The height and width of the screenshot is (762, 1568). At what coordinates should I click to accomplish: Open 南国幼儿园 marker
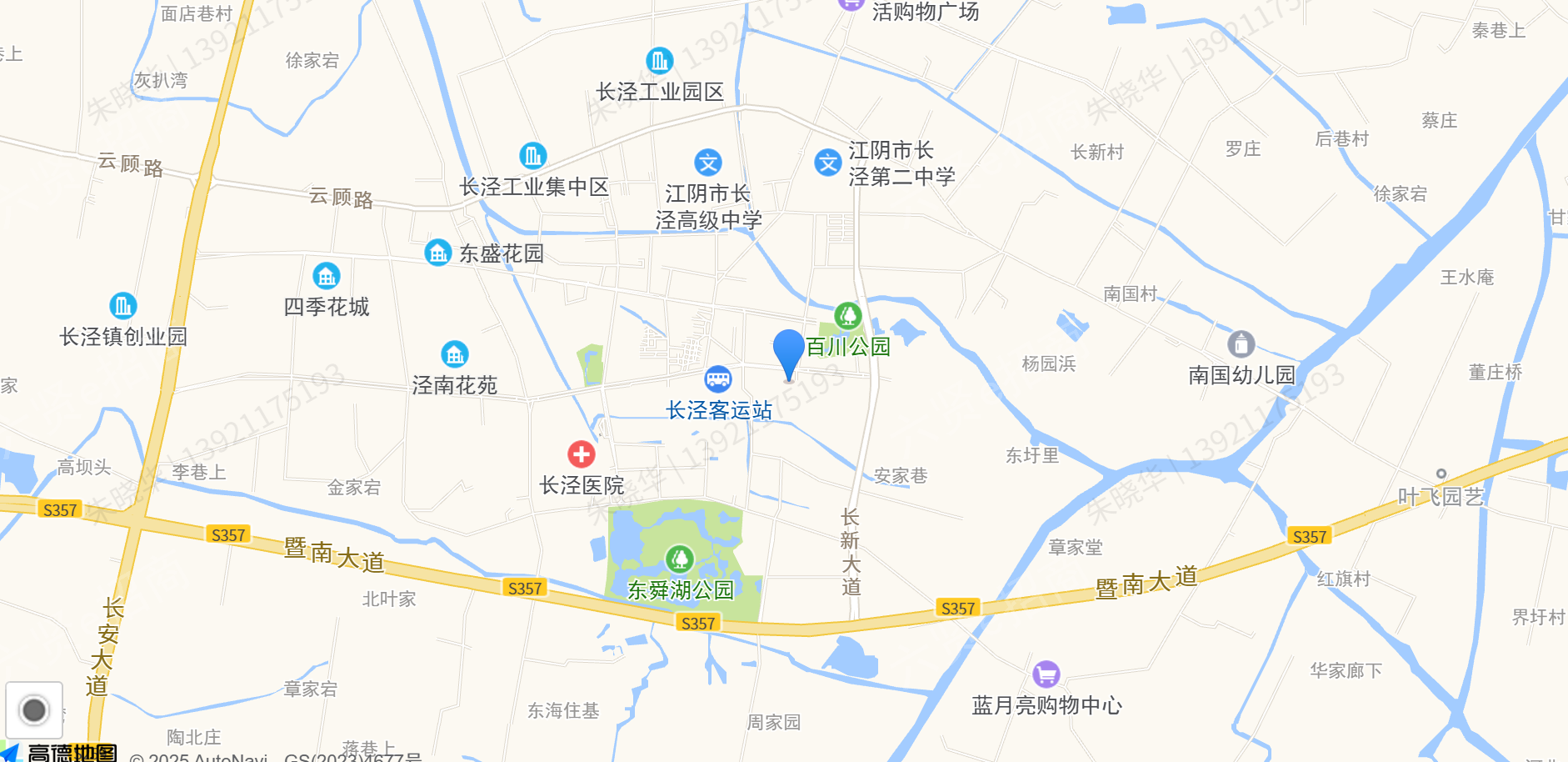coord(1241,343)
